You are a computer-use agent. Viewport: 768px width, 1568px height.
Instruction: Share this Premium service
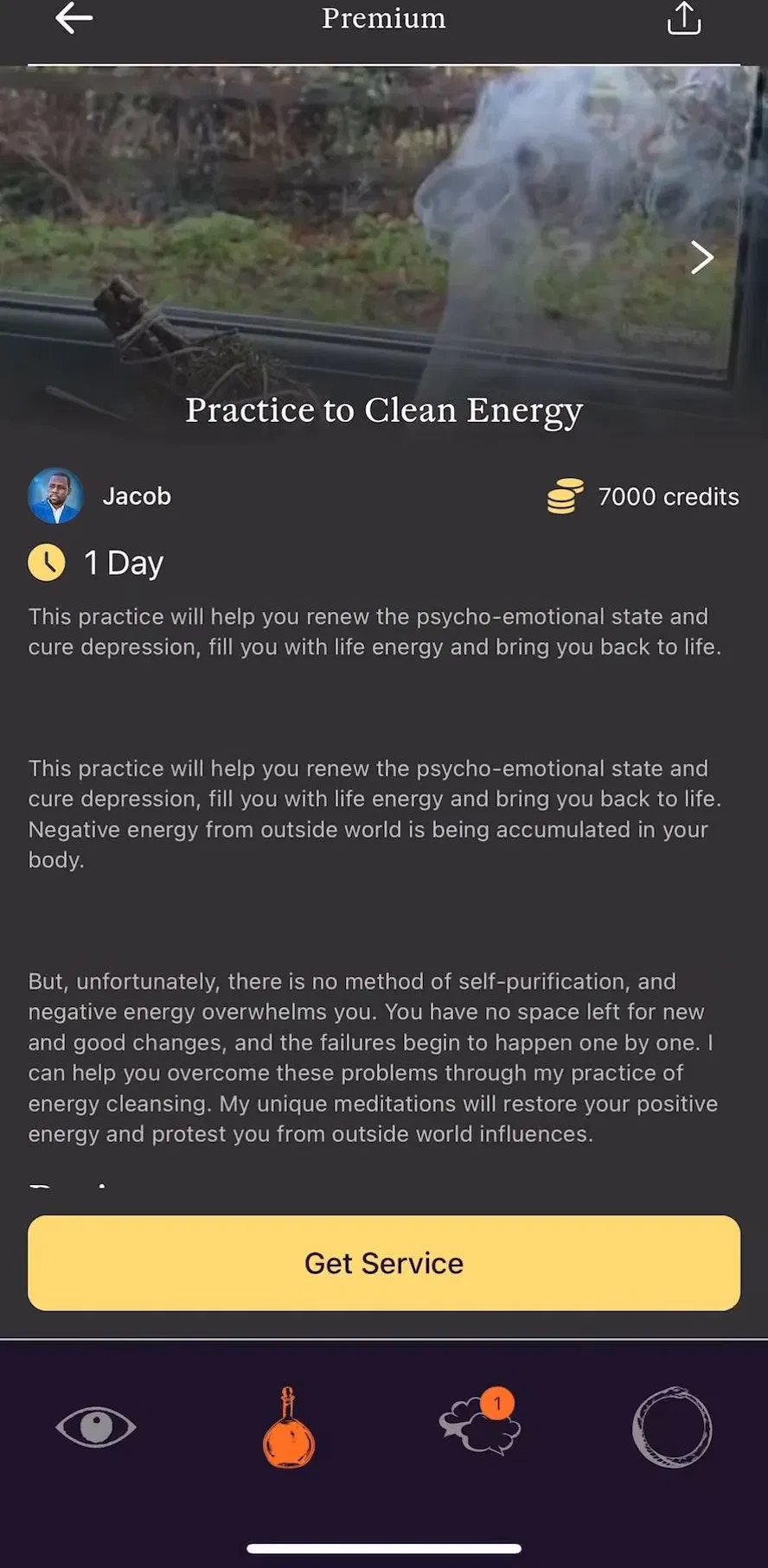(x=683, y=18)
